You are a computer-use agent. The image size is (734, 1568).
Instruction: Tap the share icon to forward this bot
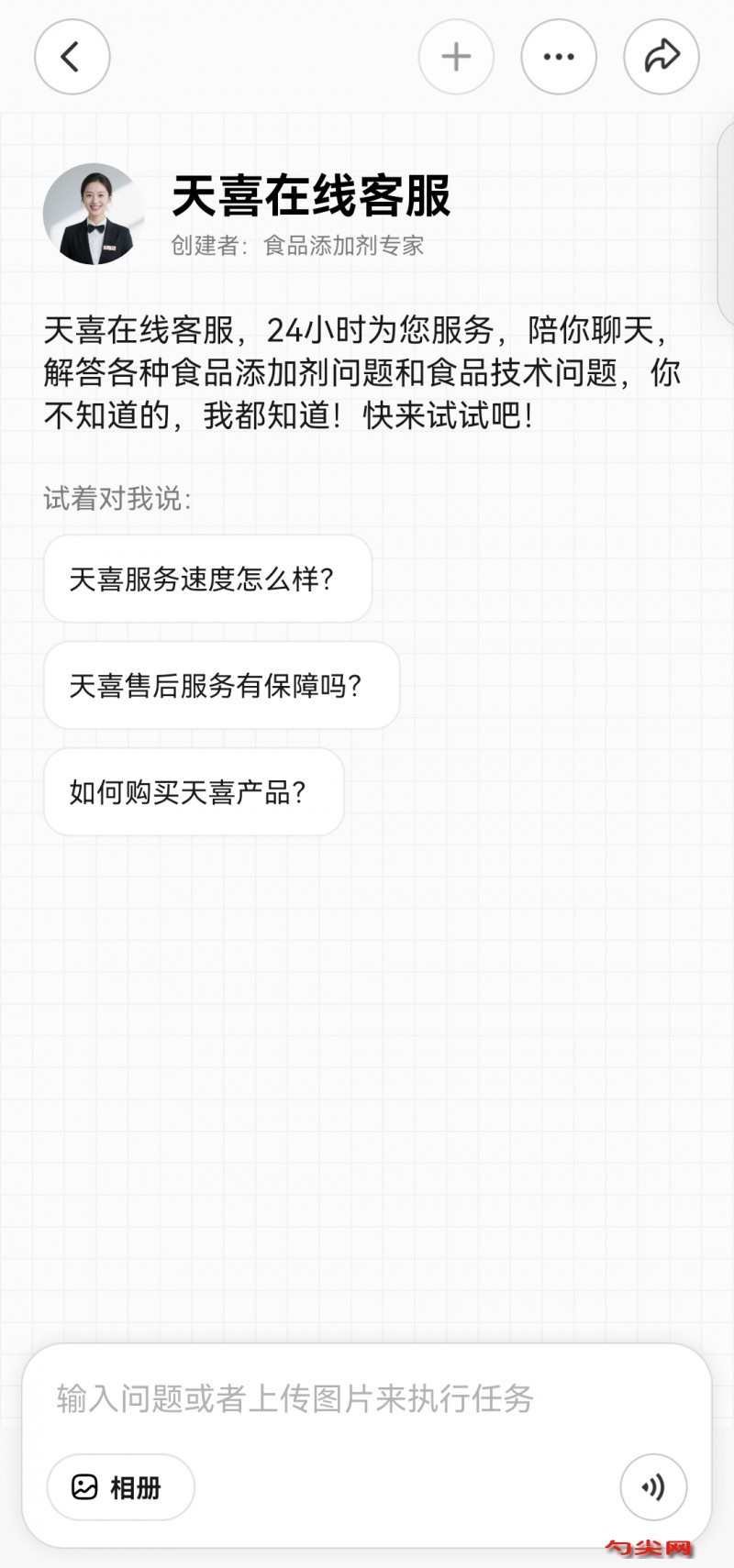click(x=662, y=56)
